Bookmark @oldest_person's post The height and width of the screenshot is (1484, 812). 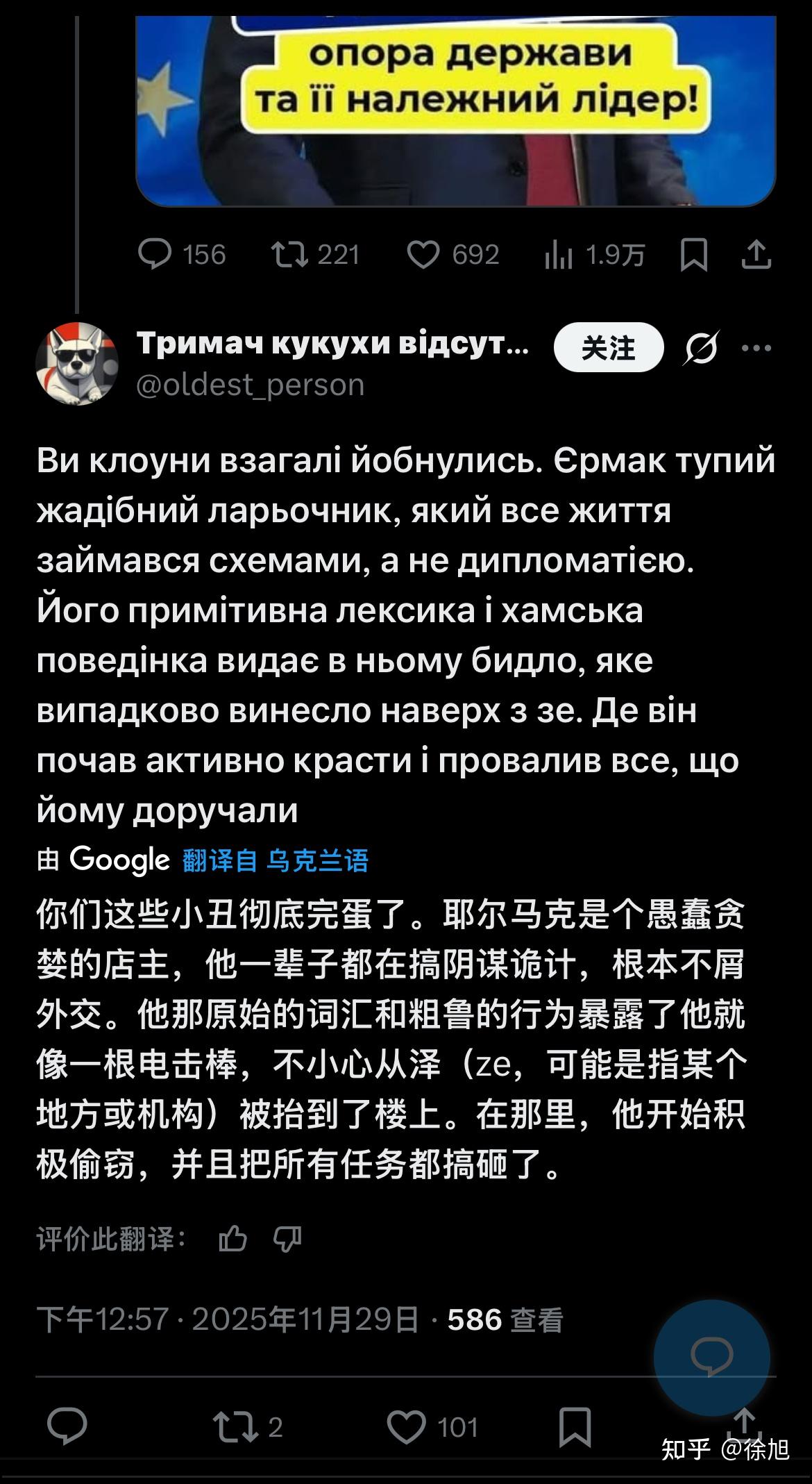tap(575, 1427)
